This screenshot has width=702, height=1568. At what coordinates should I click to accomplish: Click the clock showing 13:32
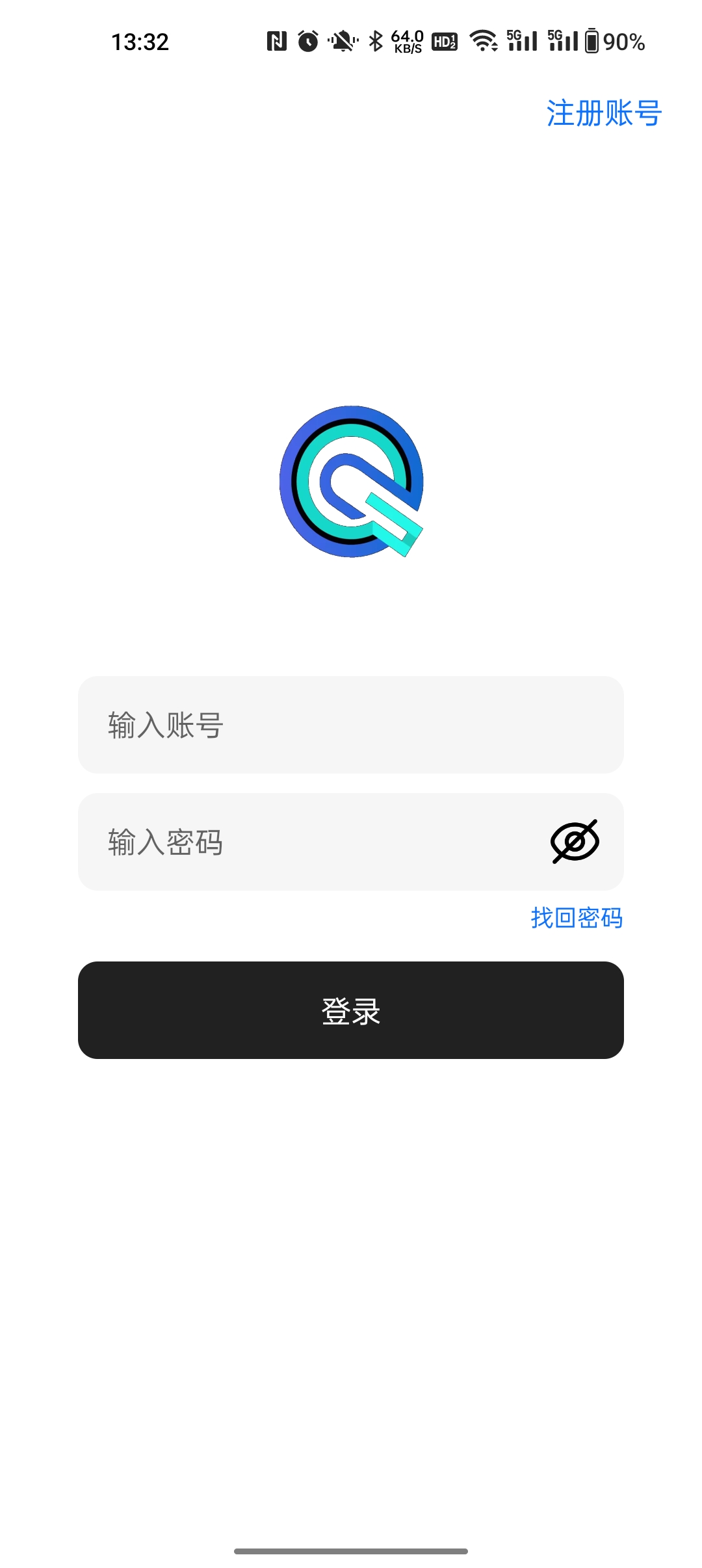140,41
